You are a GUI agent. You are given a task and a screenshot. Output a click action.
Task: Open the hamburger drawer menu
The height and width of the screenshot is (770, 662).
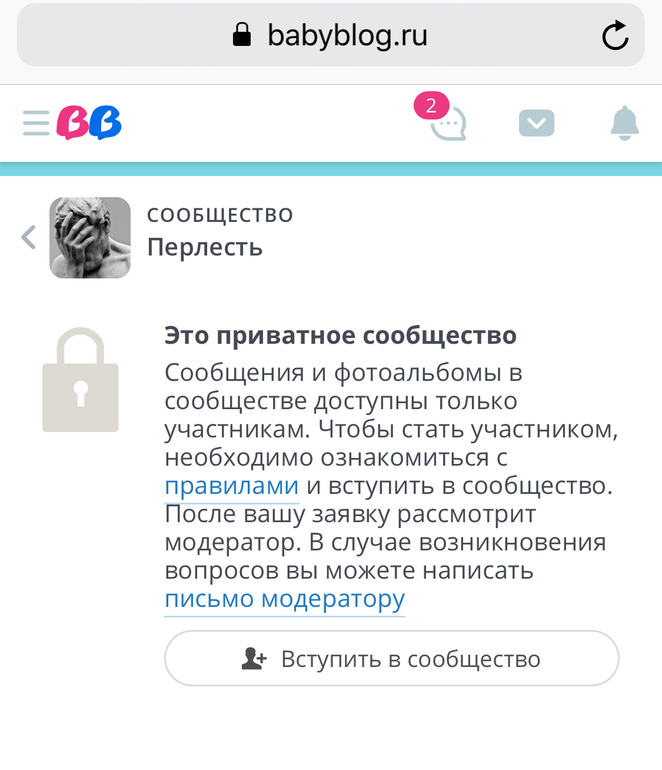[36, 123]
